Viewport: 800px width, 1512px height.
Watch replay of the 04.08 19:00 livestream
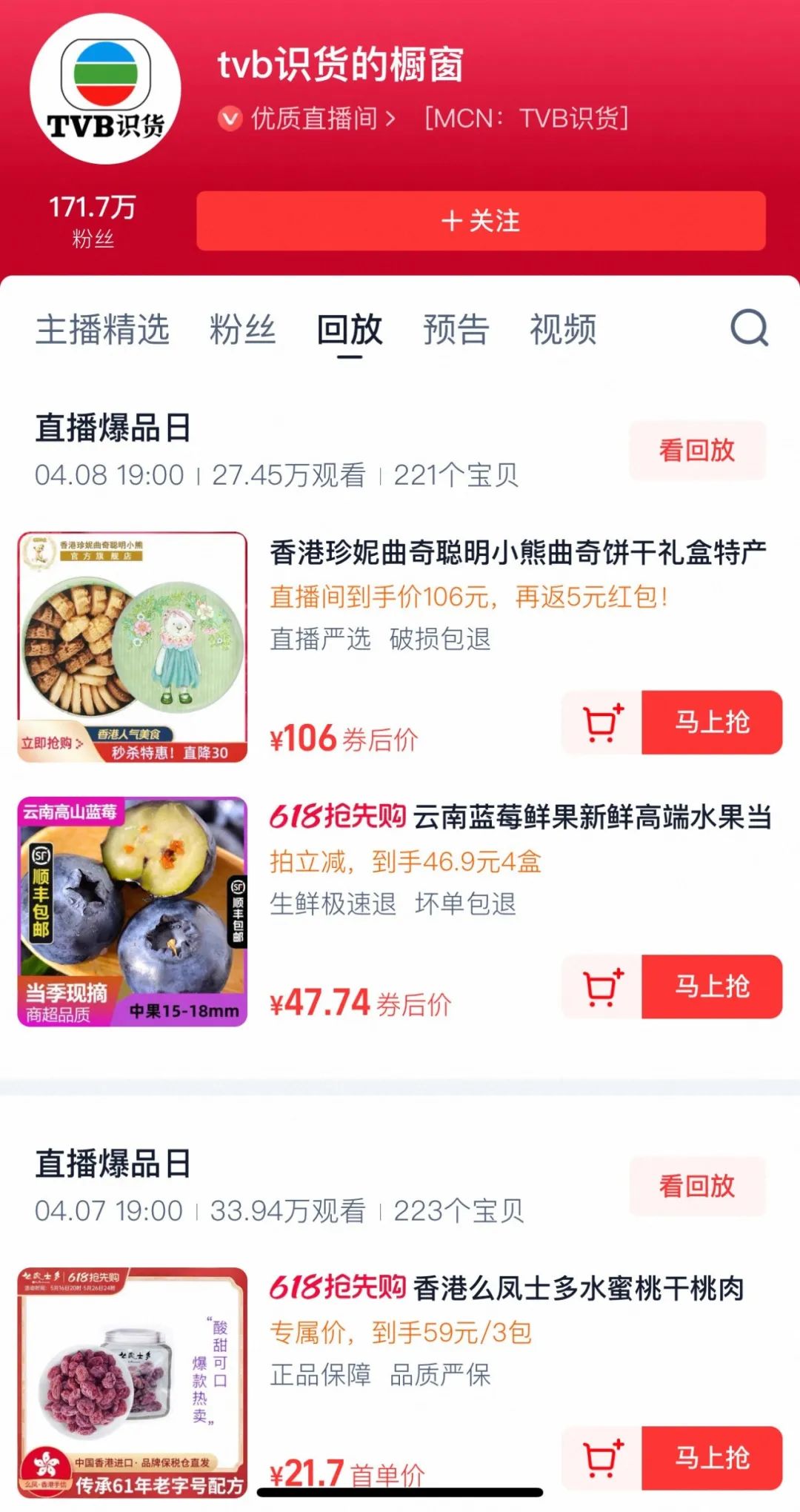tap(696, 450)
